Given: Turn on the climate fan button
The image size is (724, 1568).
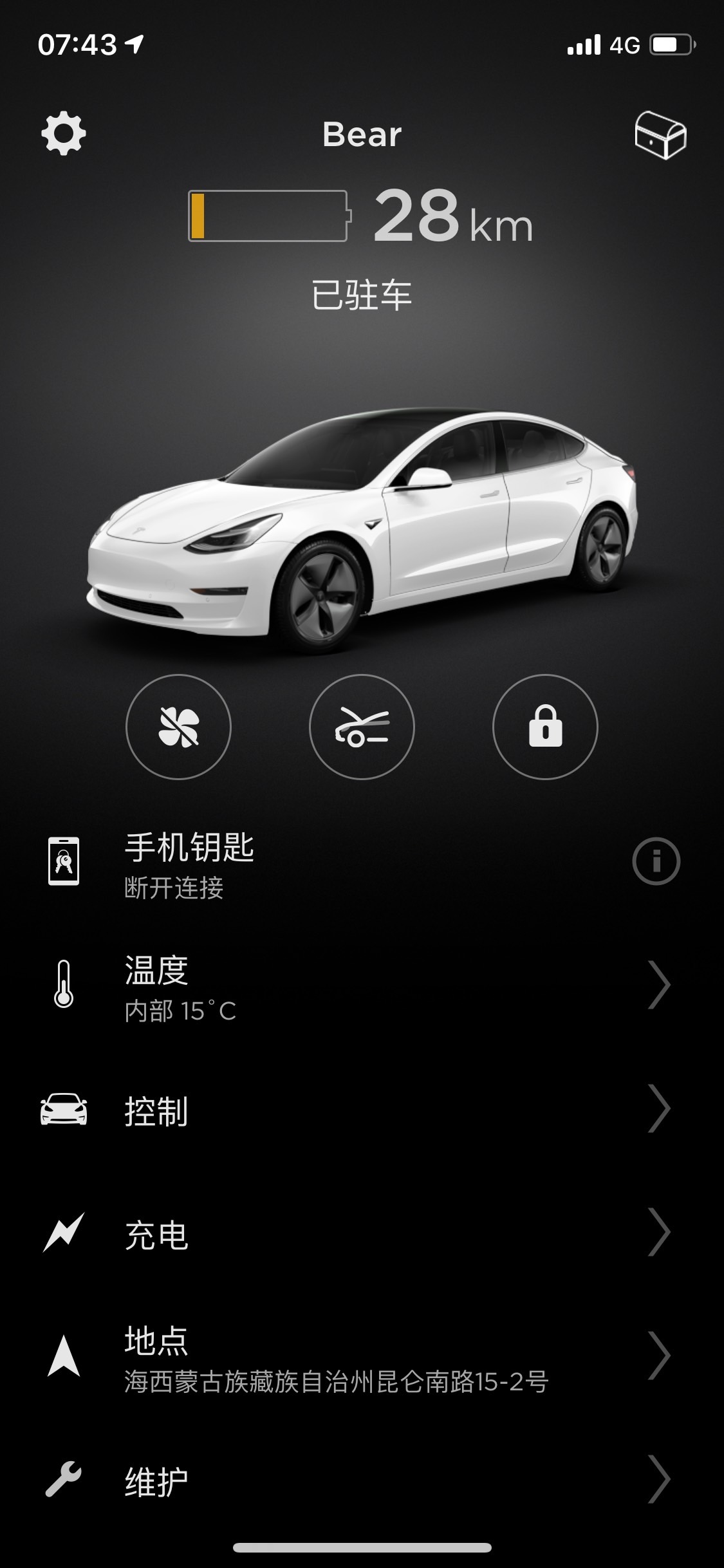Looking at the screenshot, I should [x=178, y=727].
